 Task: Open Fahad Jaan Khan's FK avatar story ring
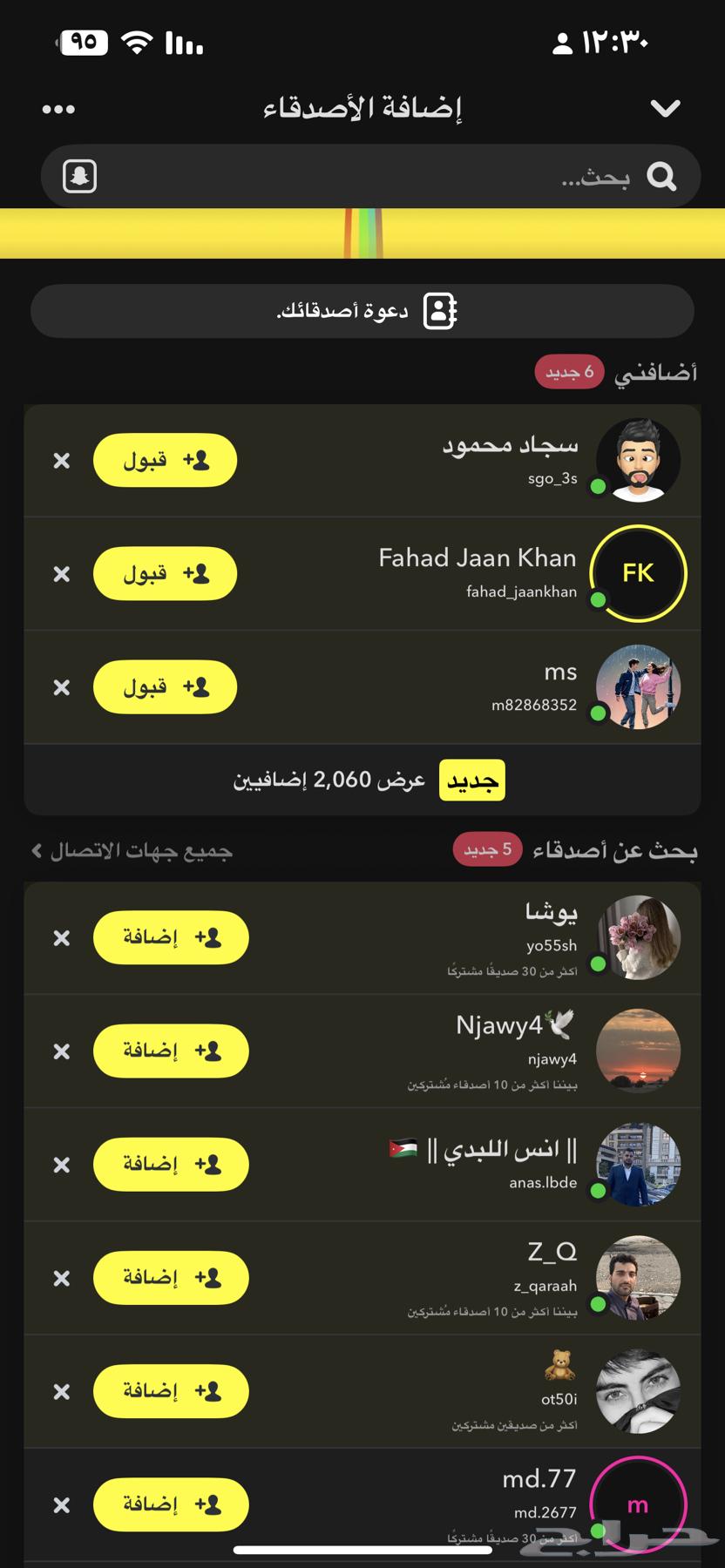click(639, 573)
